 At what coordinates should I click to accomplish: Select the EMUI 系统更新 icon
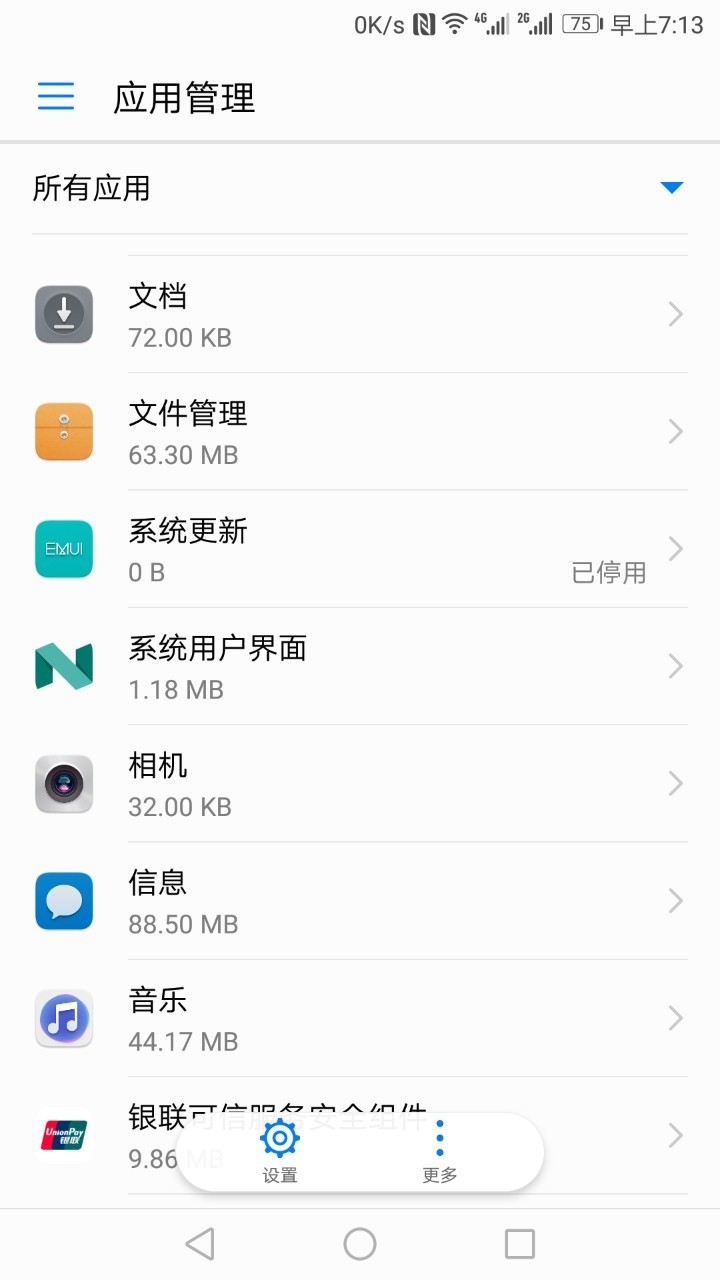point(63,549)
